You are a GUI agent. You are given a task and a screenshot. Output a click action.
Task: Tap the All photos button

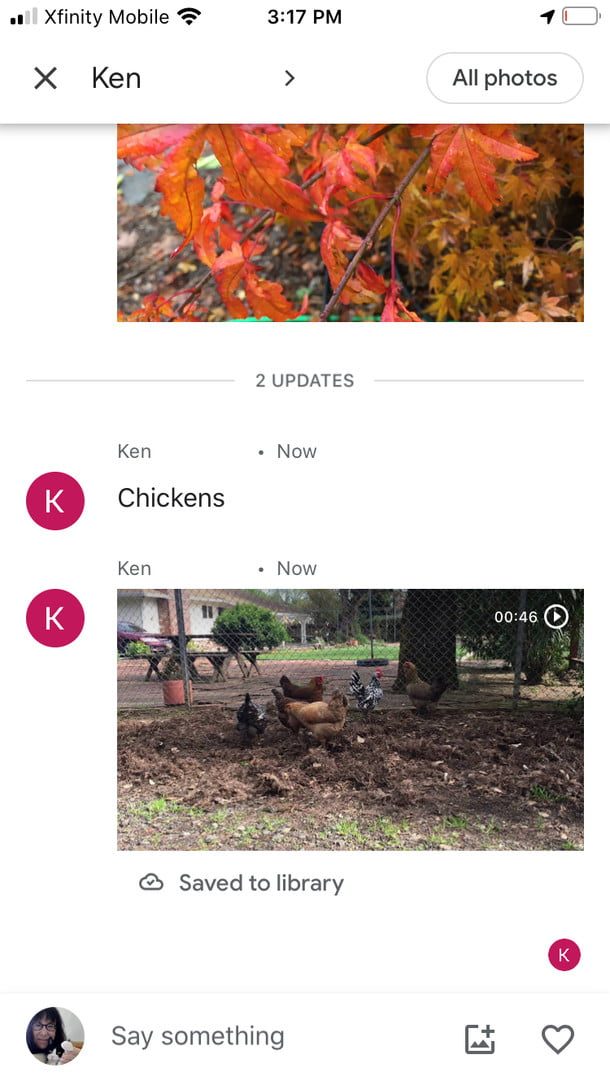[504, 78]
